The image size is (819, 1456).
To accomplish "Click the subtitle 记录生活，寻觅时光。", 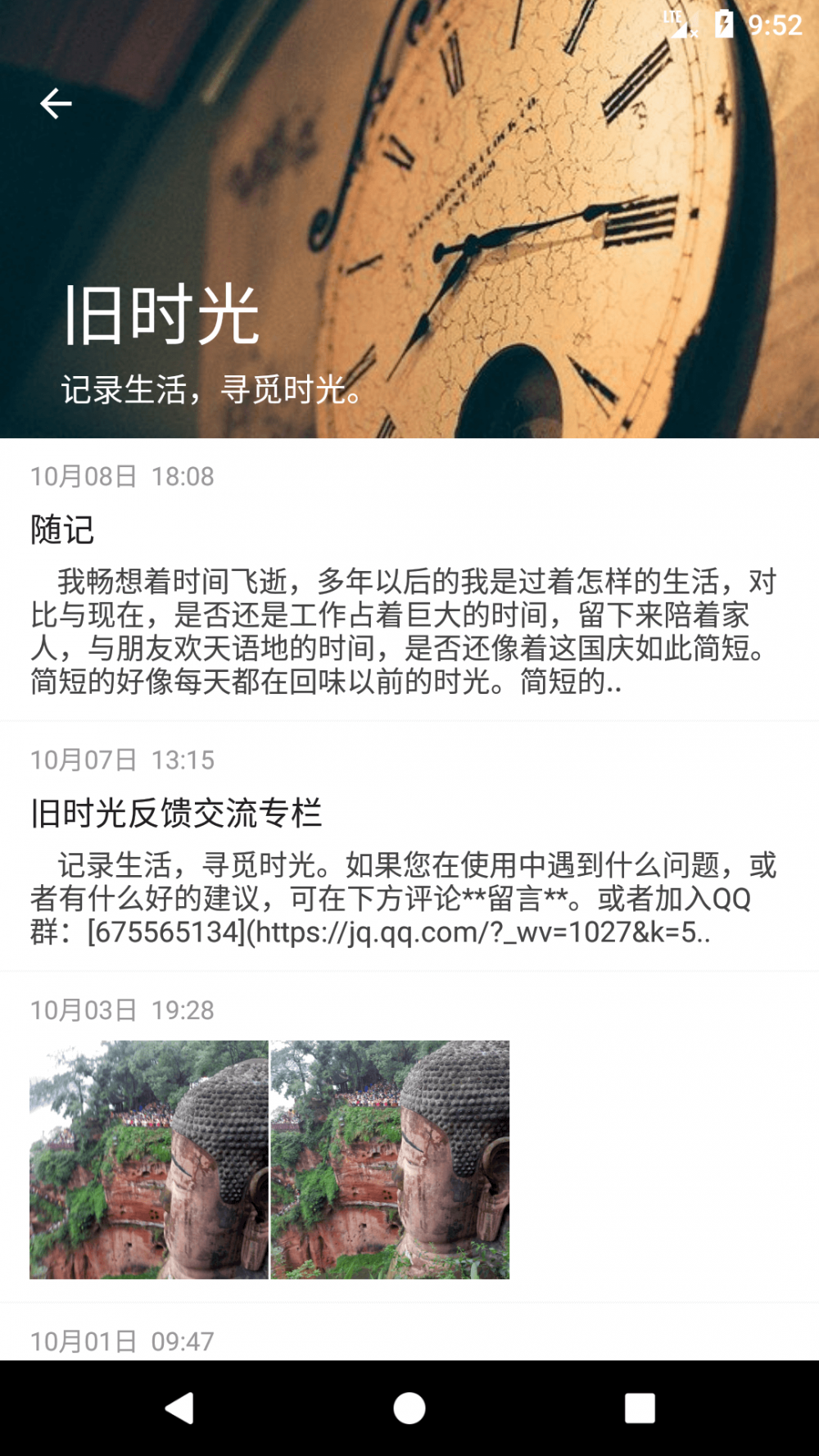I will click(210, 388).
